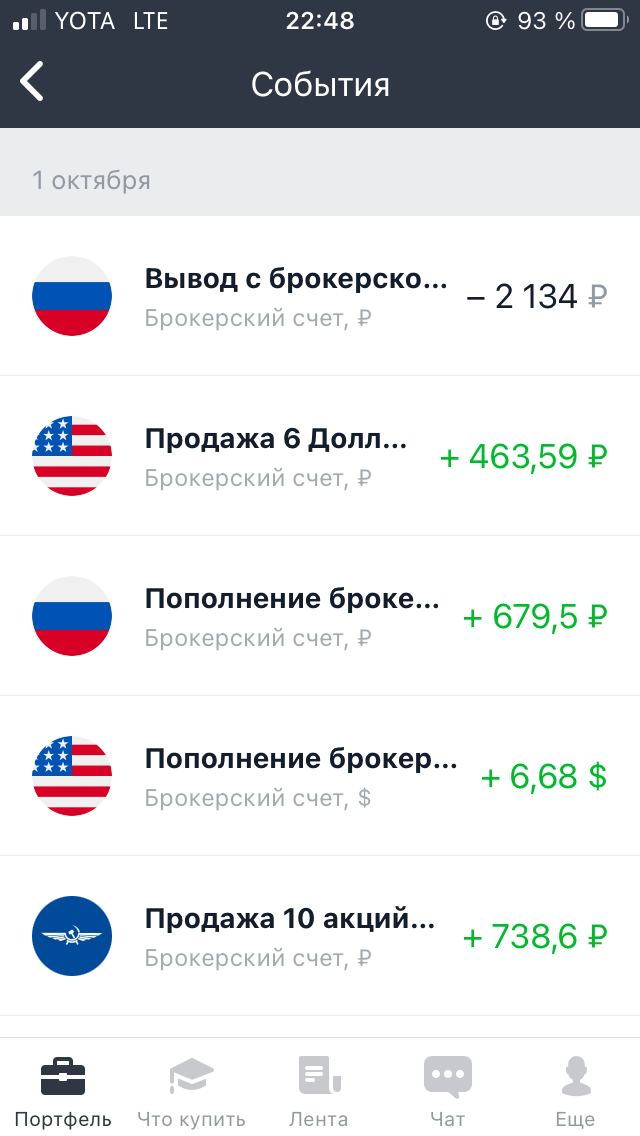The image size is (640, 1136).
Task: Open the Вывод с брокерского счета event
Action: pos(320,296)
